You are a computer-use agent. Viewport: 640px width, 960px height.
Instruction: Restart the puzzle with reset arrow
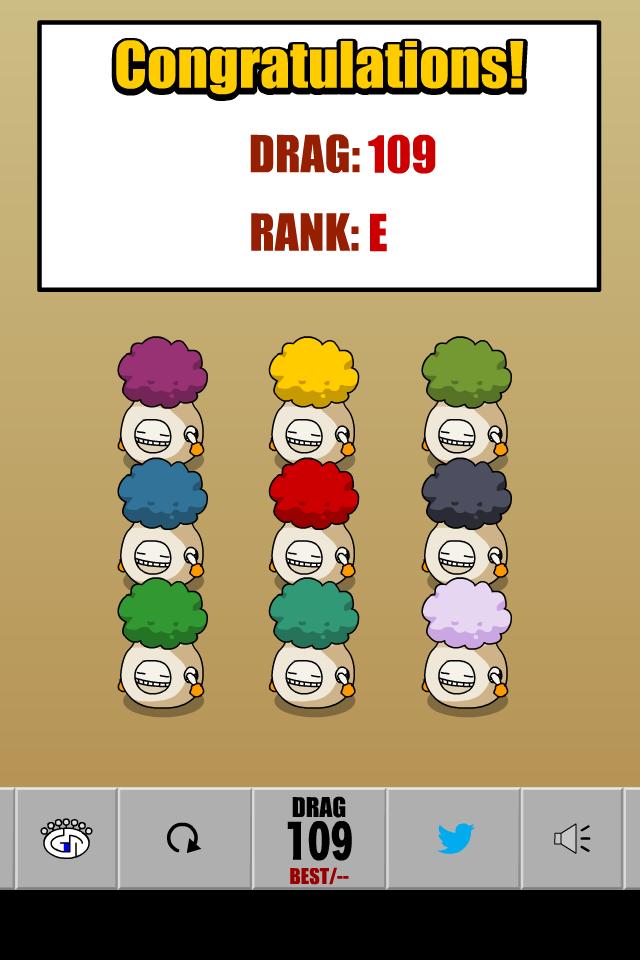point(184,838)
